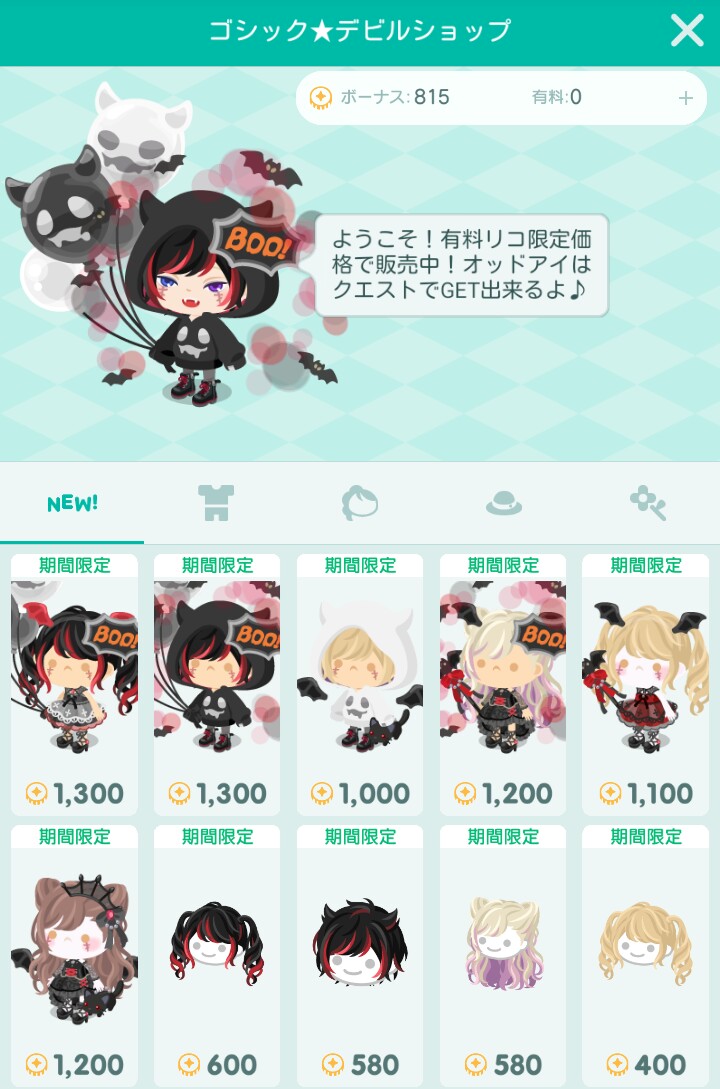Open the 1,100 blonde twin-tail red dress set

point(645,685)
